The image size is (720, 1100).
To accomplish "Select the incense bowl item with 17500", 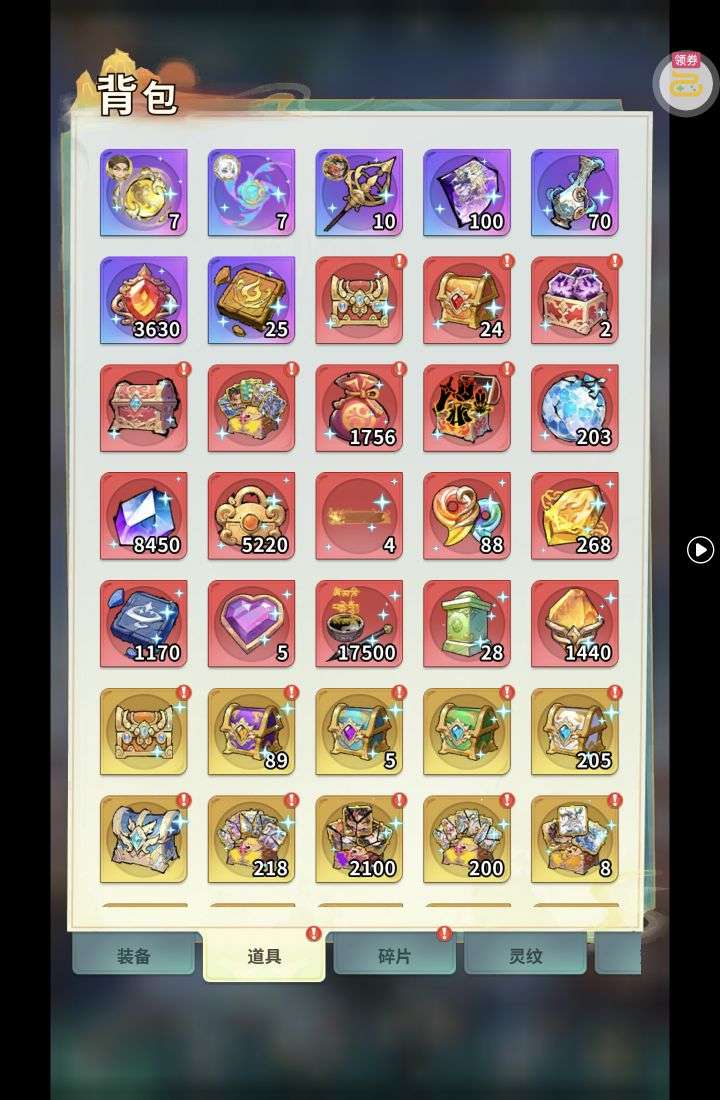I will [x=359, y=624].
